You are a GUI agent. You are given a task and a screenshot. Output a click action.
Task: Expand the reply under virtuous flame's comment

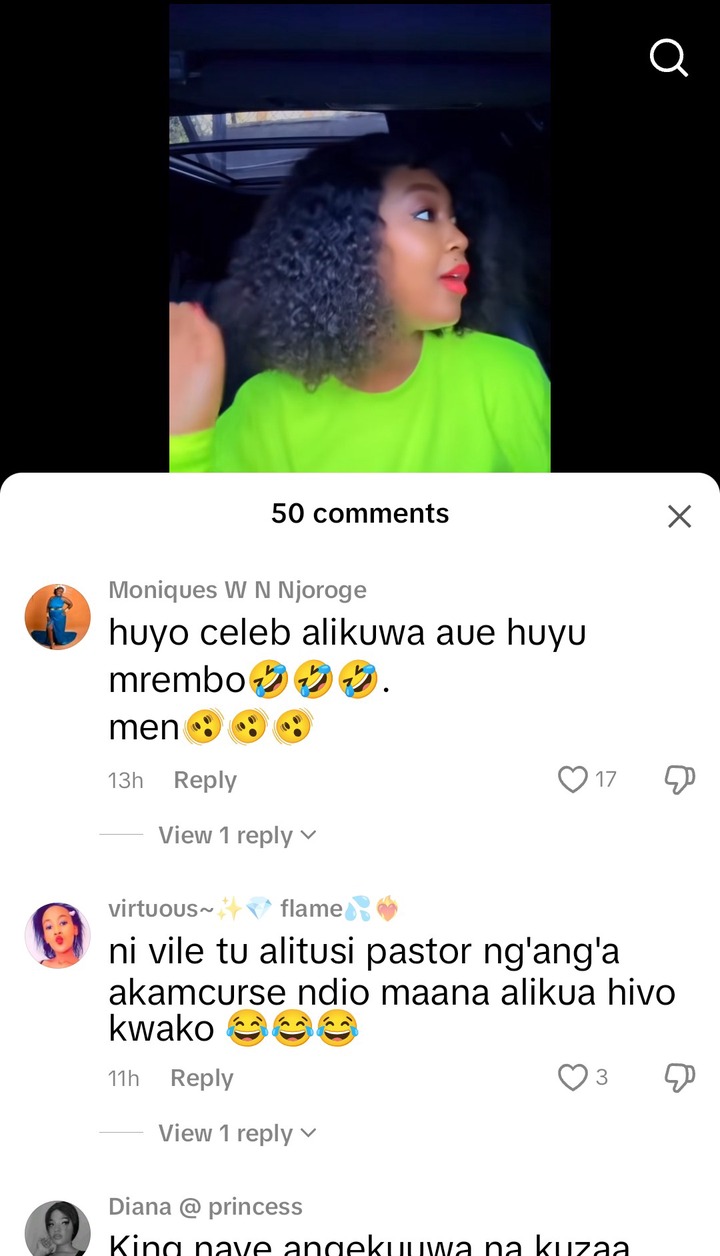point(237,1133)
